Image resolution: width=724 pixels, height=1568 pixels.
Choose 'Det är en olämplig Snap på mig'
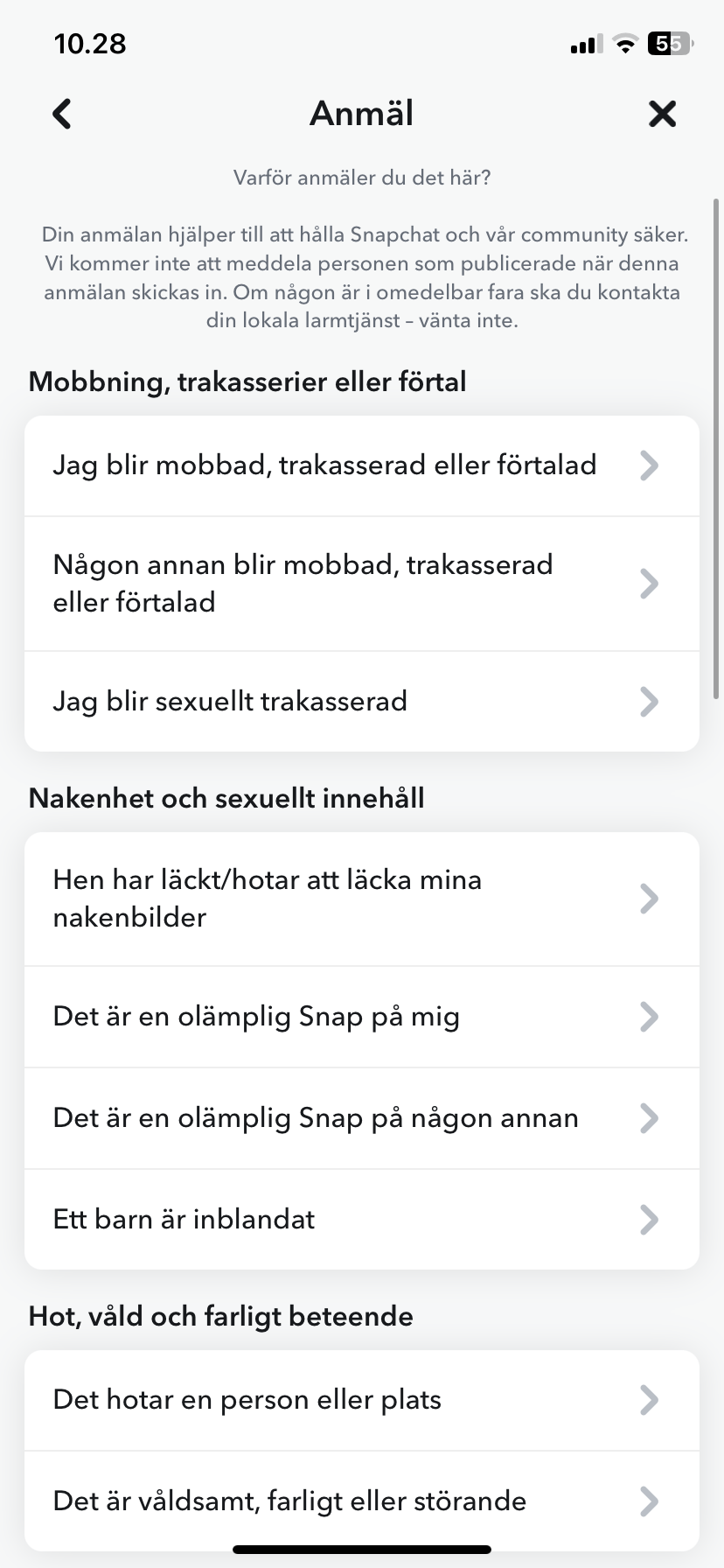click(254, 1017)
